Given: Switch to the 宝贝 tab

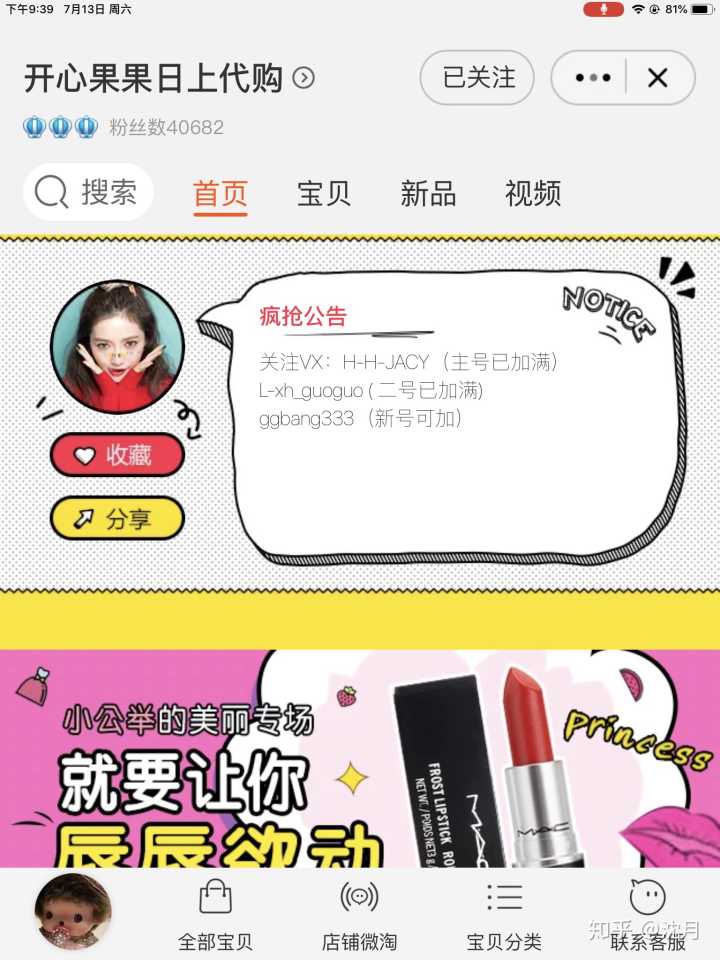Looking at the screenshot, I should (324, 193).
